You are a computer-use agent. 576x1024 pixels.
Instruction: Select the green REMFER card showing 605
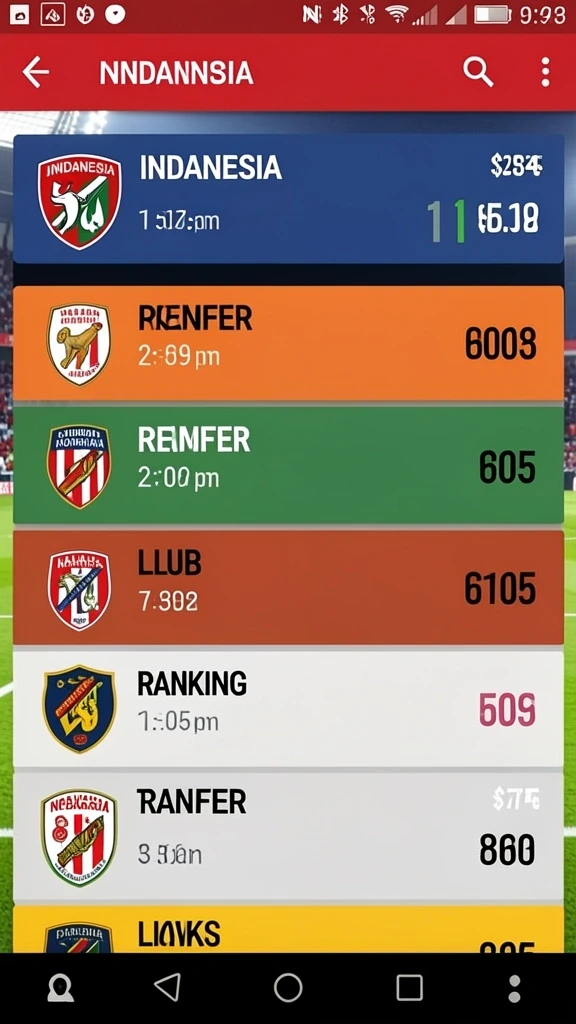[x=288, y=464]
